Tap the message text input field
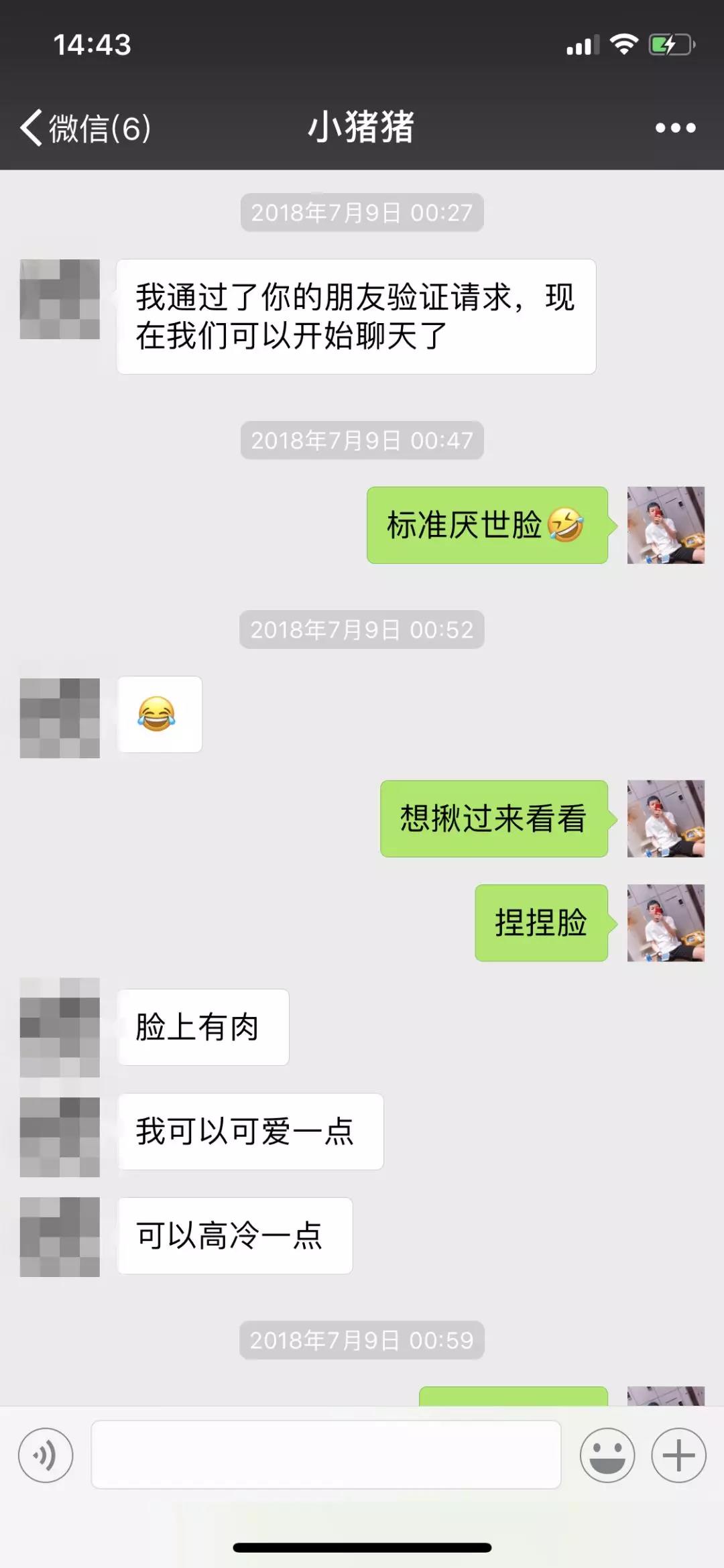 tap(326, 1455)
